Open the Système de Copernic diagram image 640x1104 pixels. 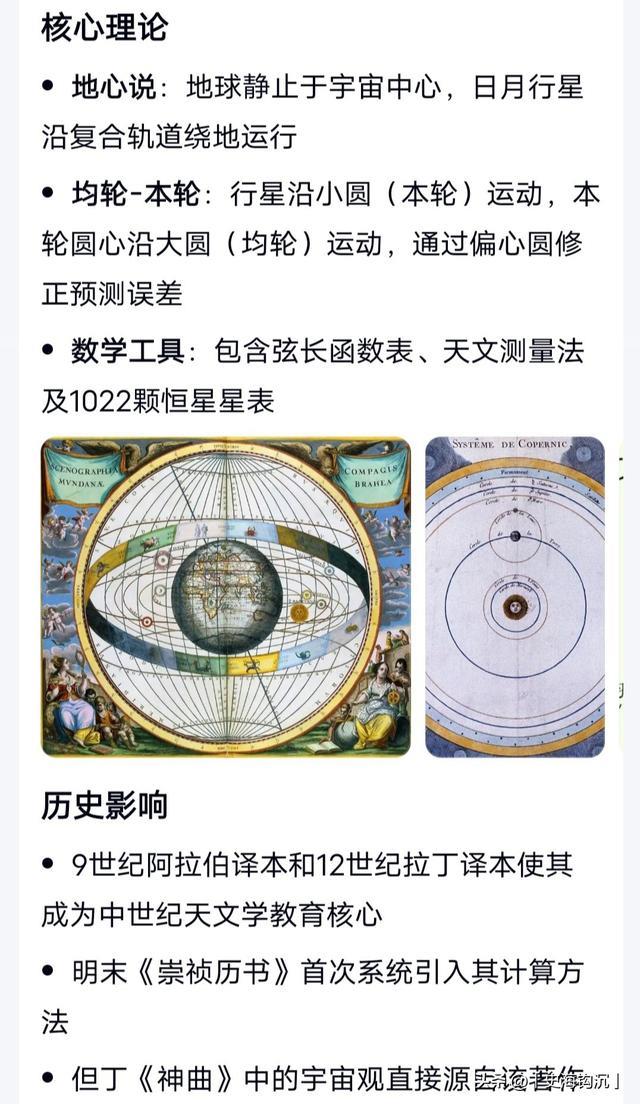coord(515,596)
